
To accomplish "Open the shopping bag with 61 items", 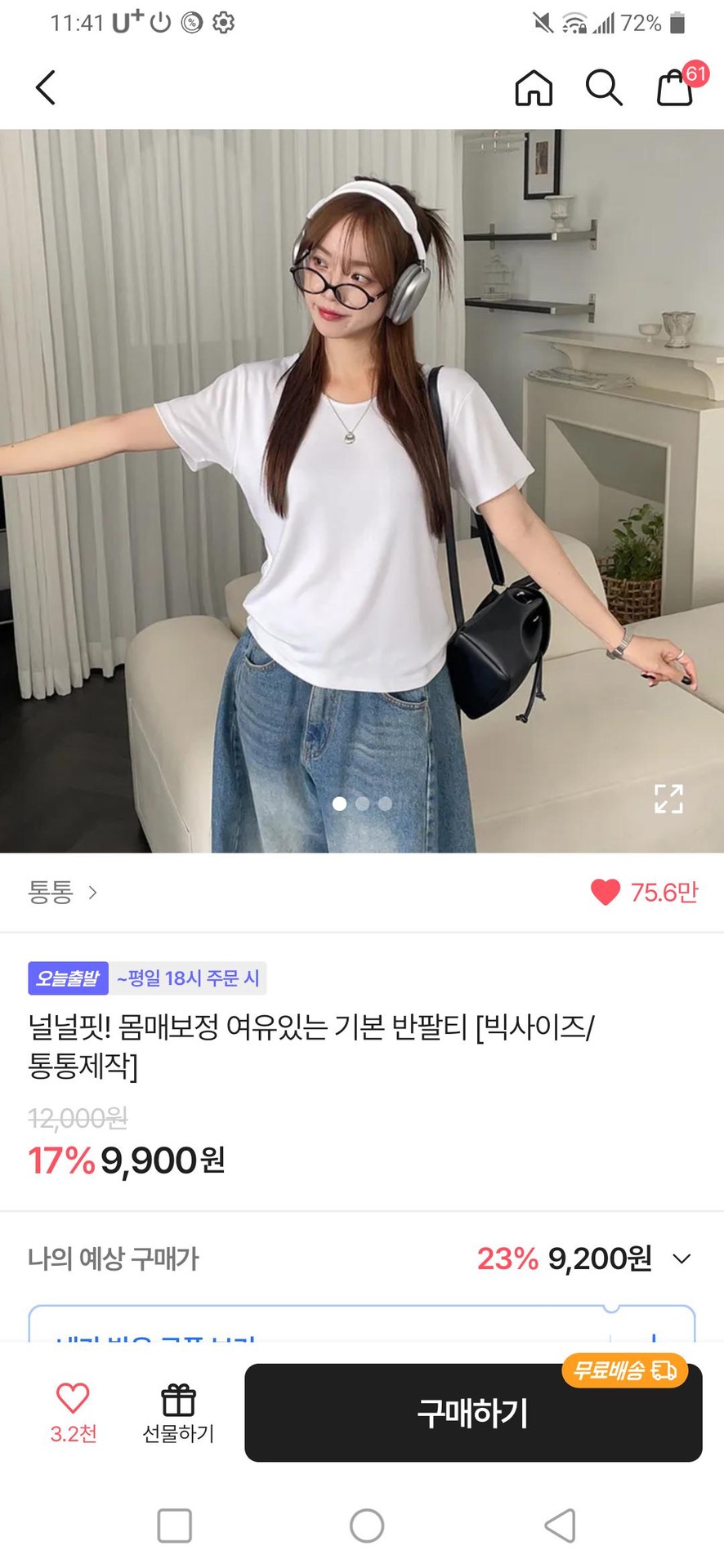I will [x=676, y=87].
